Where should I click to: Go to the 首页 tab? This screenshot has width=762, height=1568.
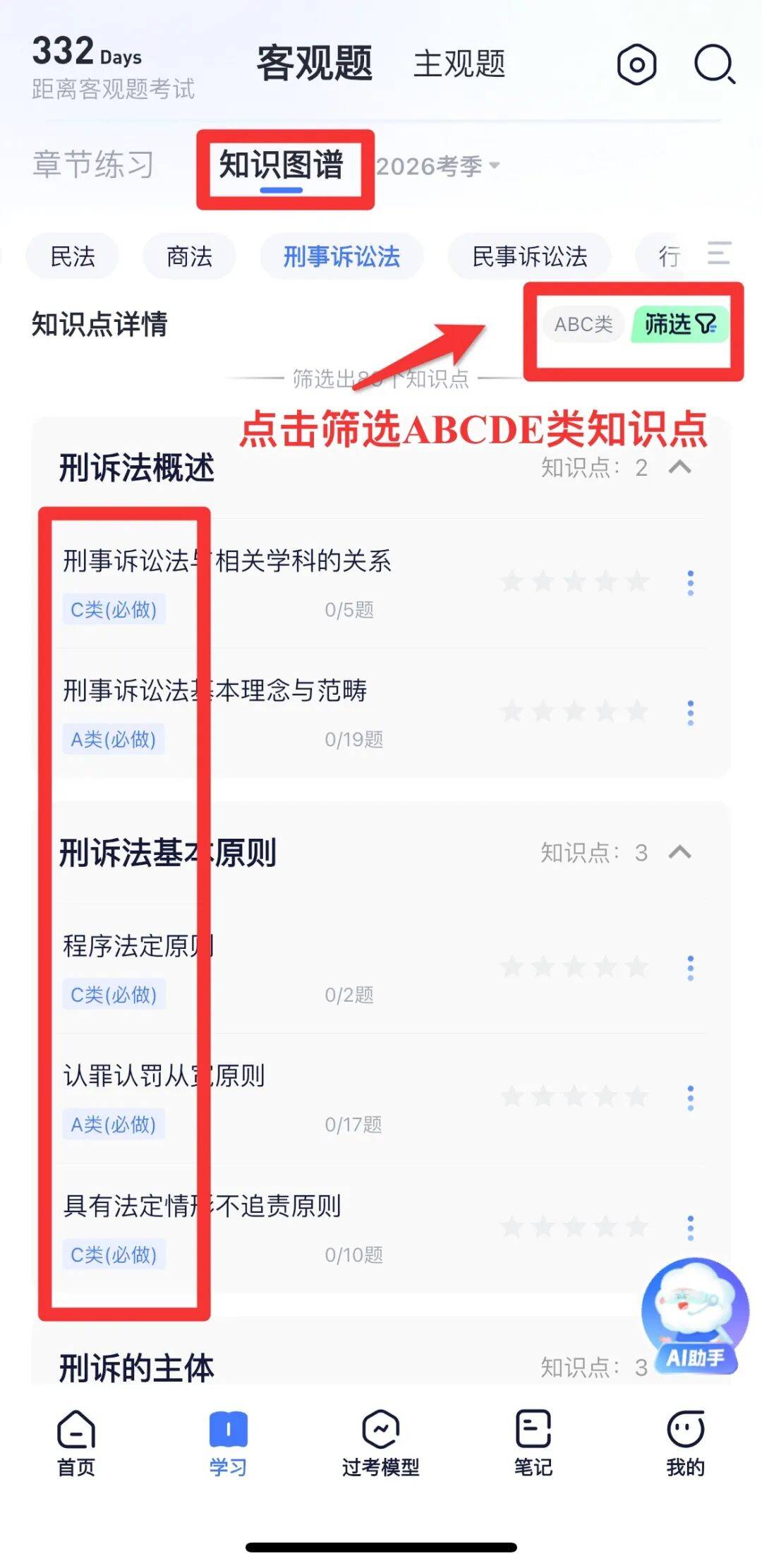click(75, 1442)
